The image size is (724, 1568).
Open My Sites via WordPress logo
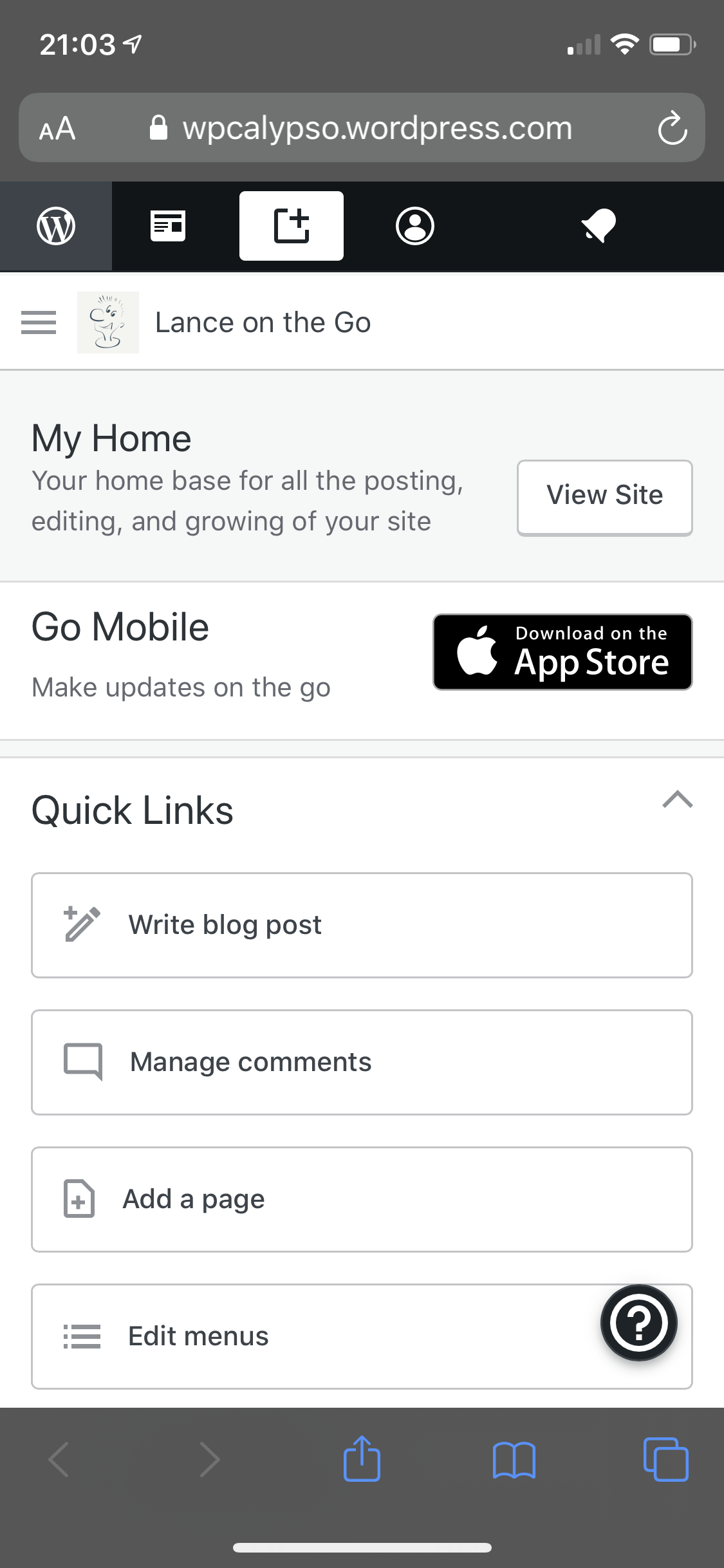coord(56,226)
